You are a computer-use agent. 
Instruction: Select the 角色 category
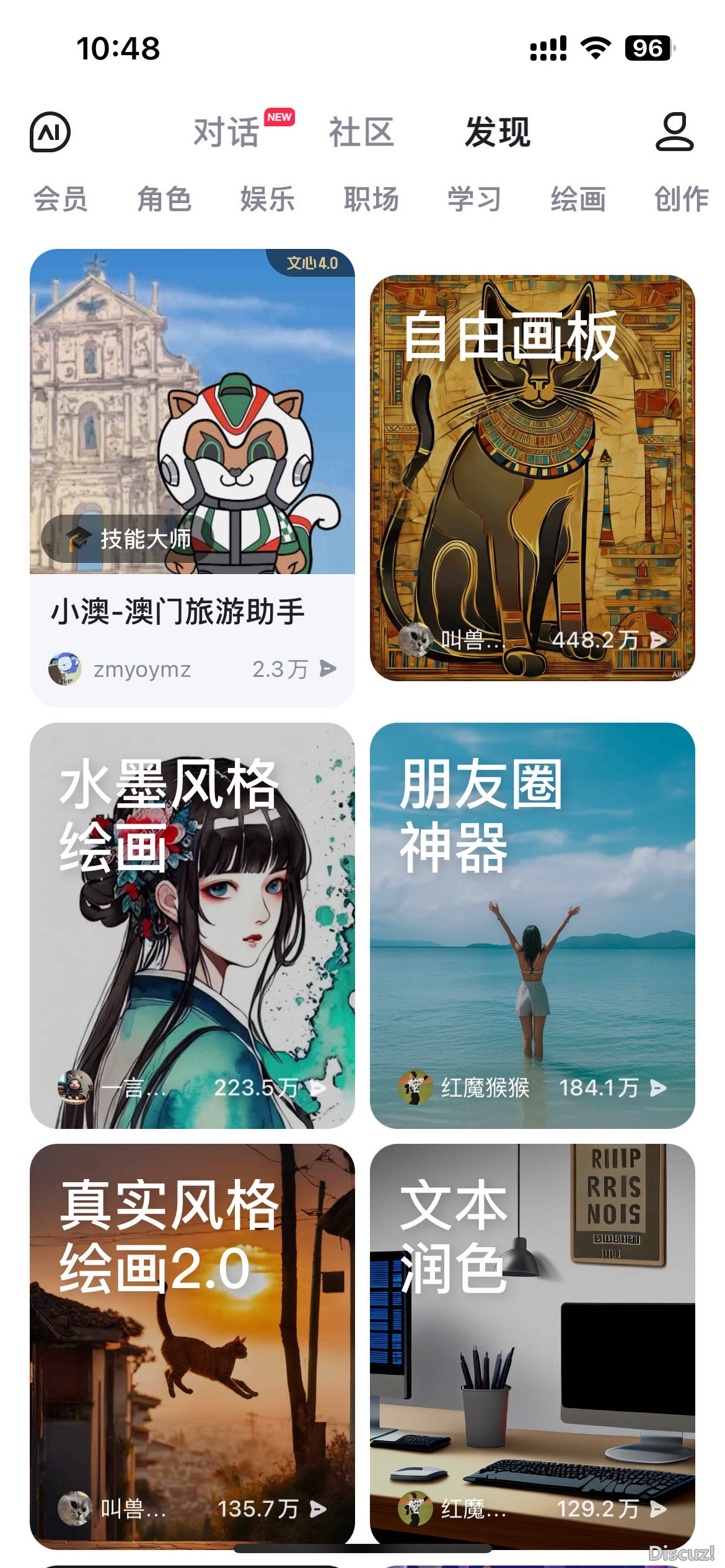[164, 199]
